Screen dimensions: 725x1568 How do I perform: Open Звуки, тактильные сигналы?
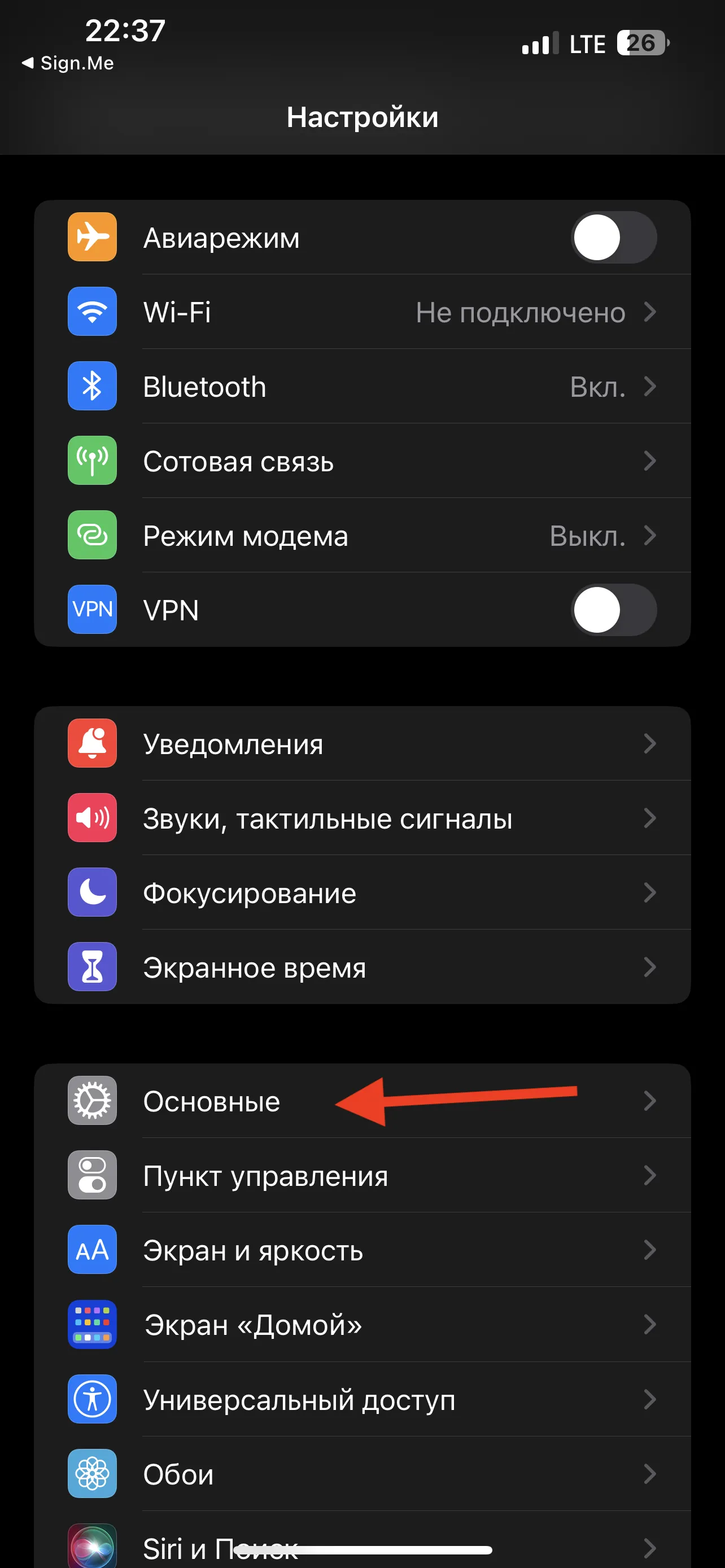pos(362,818)
